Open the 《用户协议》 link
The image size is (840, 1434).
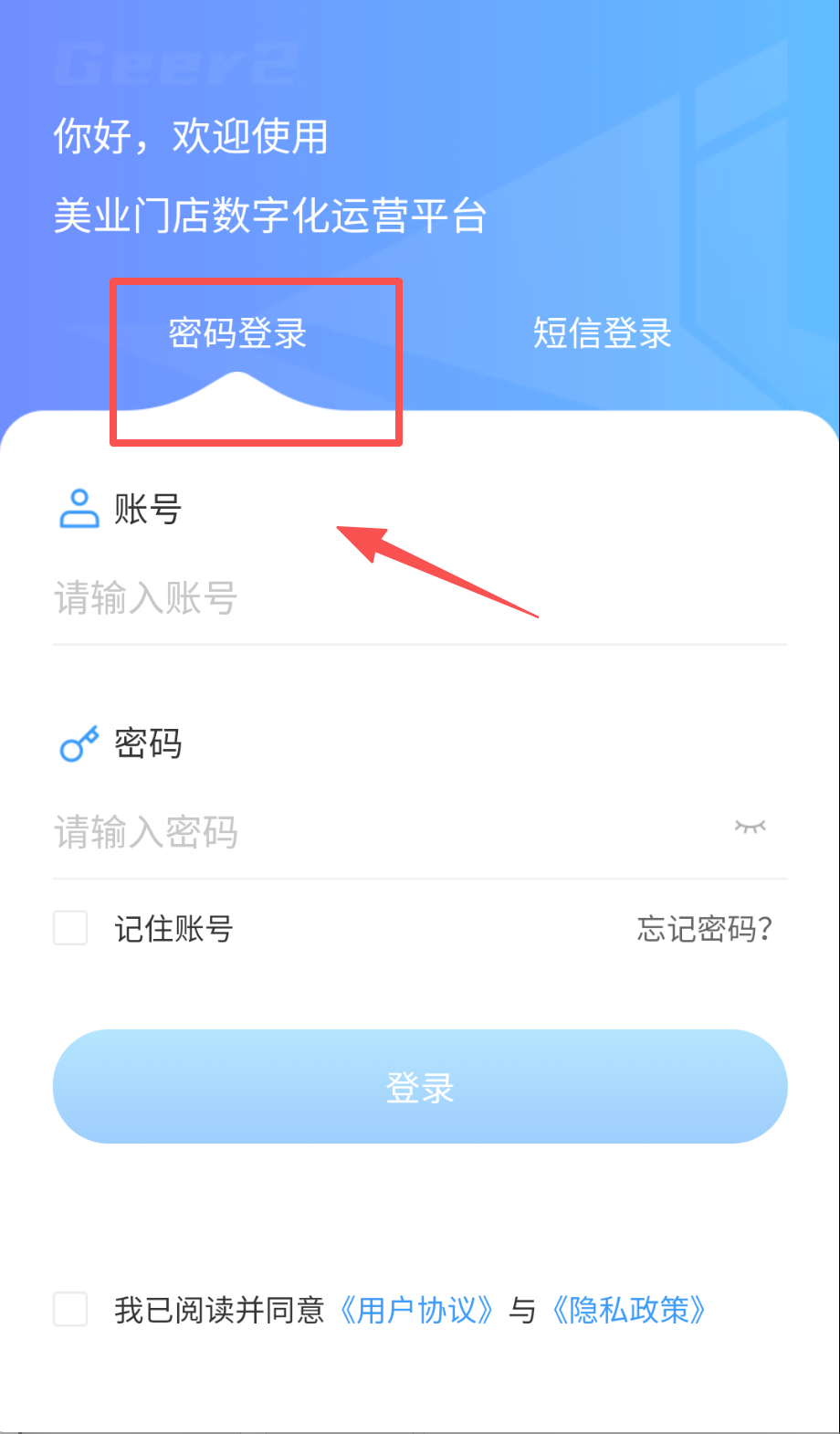pos(417,1310)
